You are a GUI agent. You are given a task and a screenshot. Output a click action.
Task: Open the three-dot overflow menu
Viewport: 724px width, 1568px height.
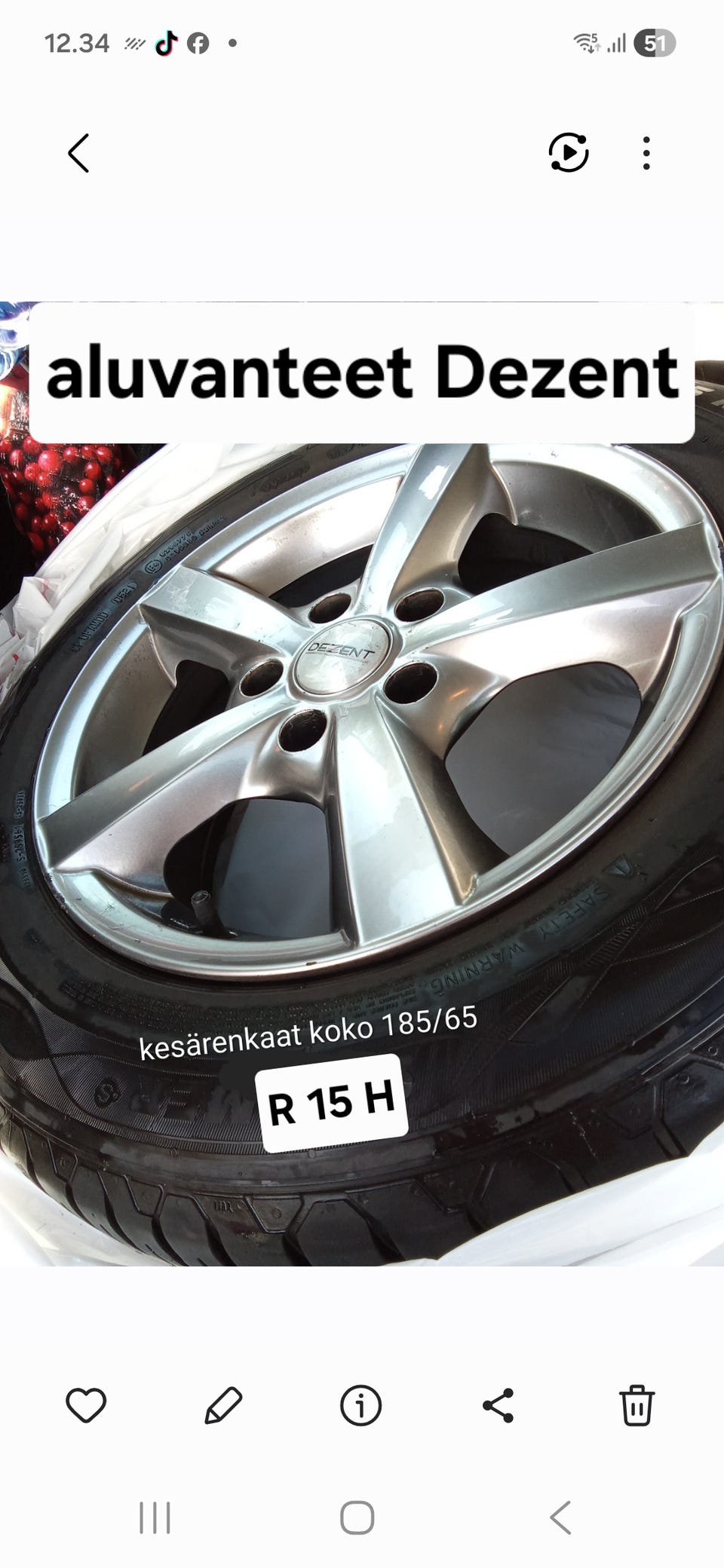(x=646, y=153)
